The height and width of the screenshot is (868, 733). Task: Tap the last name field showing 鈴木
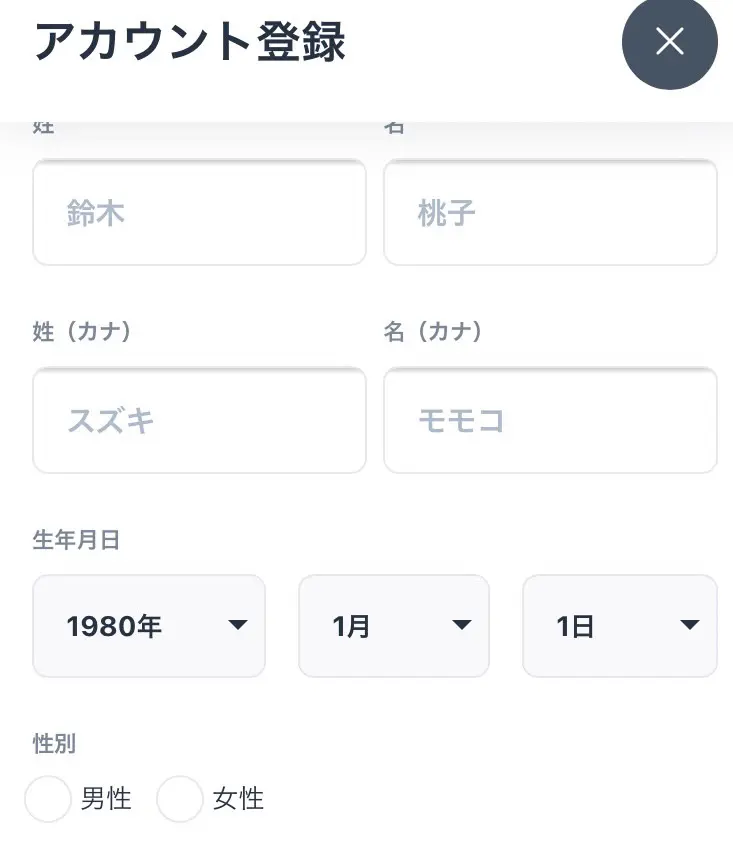click(x=199, y=213)
